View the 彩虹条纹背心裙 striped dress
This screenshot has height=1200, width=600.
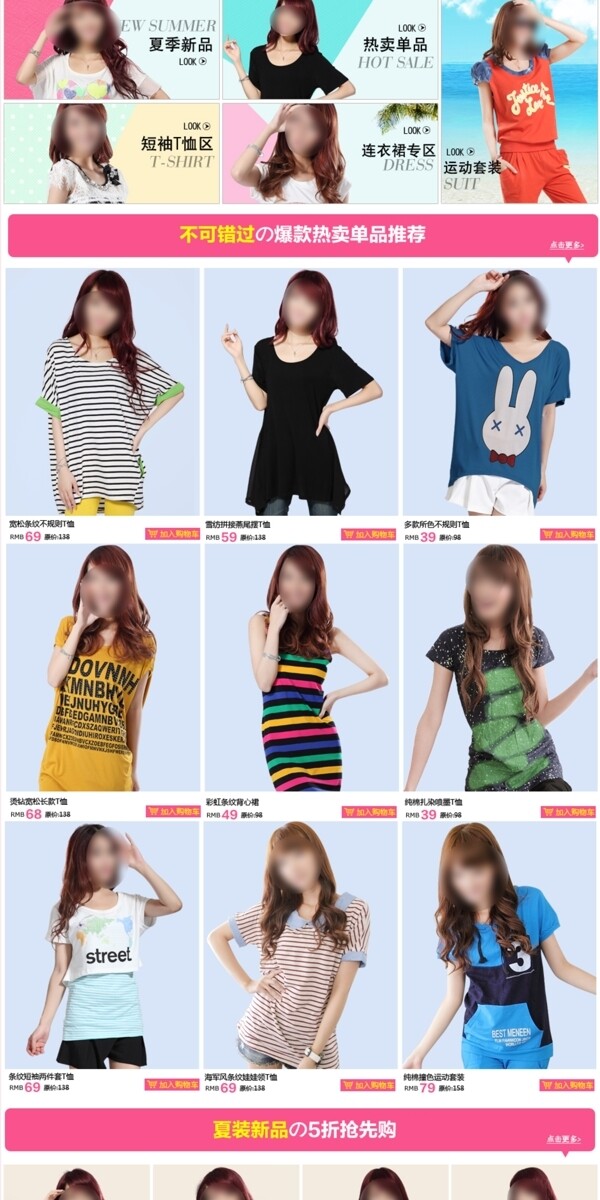click(301, 668)
